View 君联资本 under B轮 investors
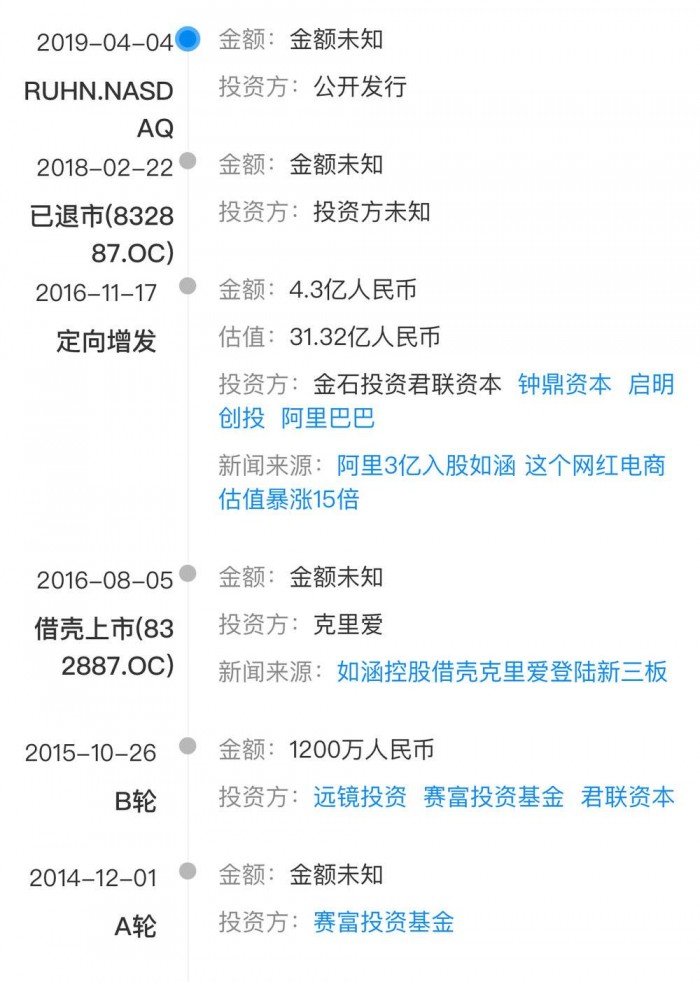The height and width of the screenshot is (982, 700). (x=627, y=797)
